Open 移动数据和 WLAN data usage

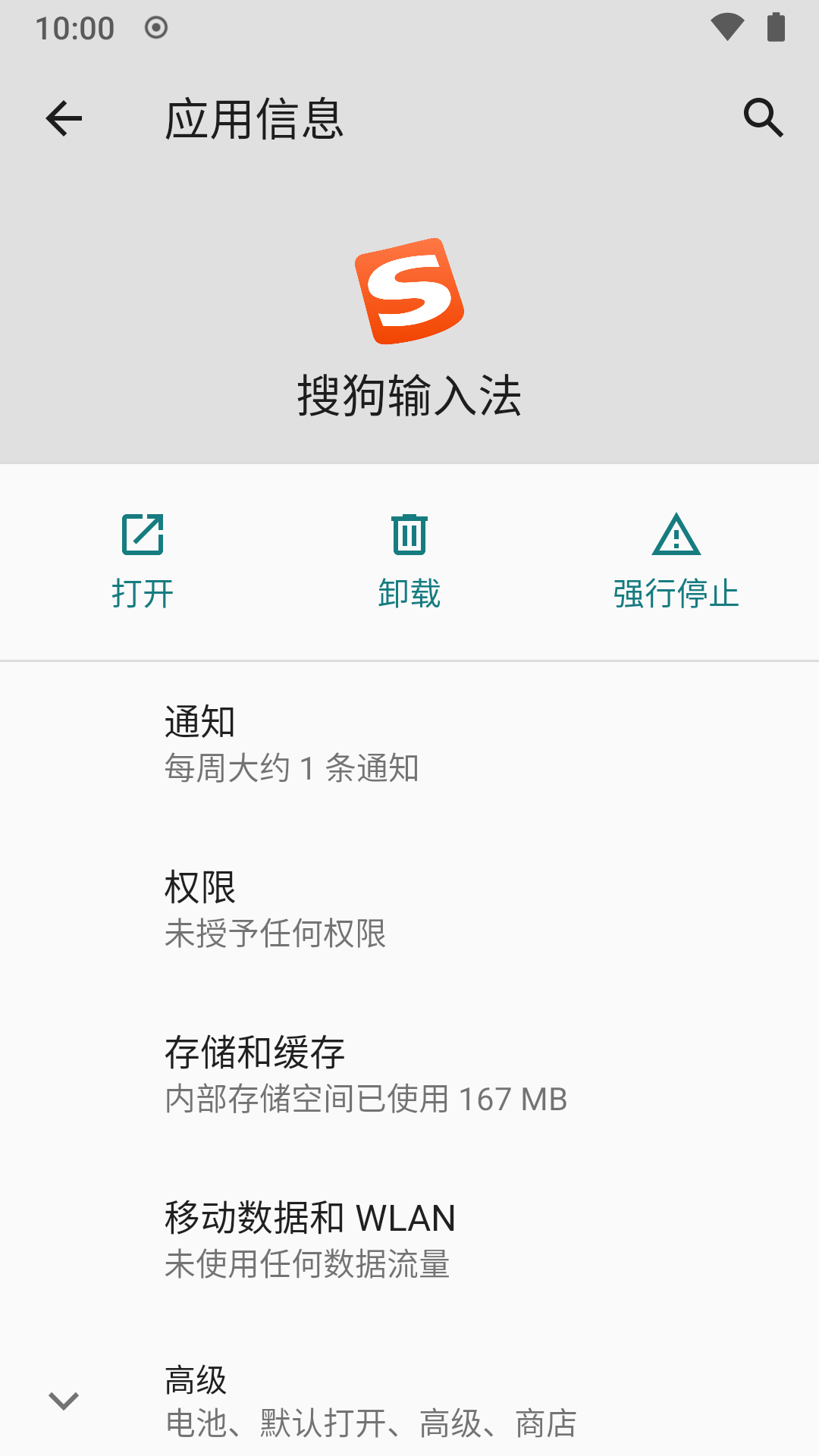(x=409, y=1238)
